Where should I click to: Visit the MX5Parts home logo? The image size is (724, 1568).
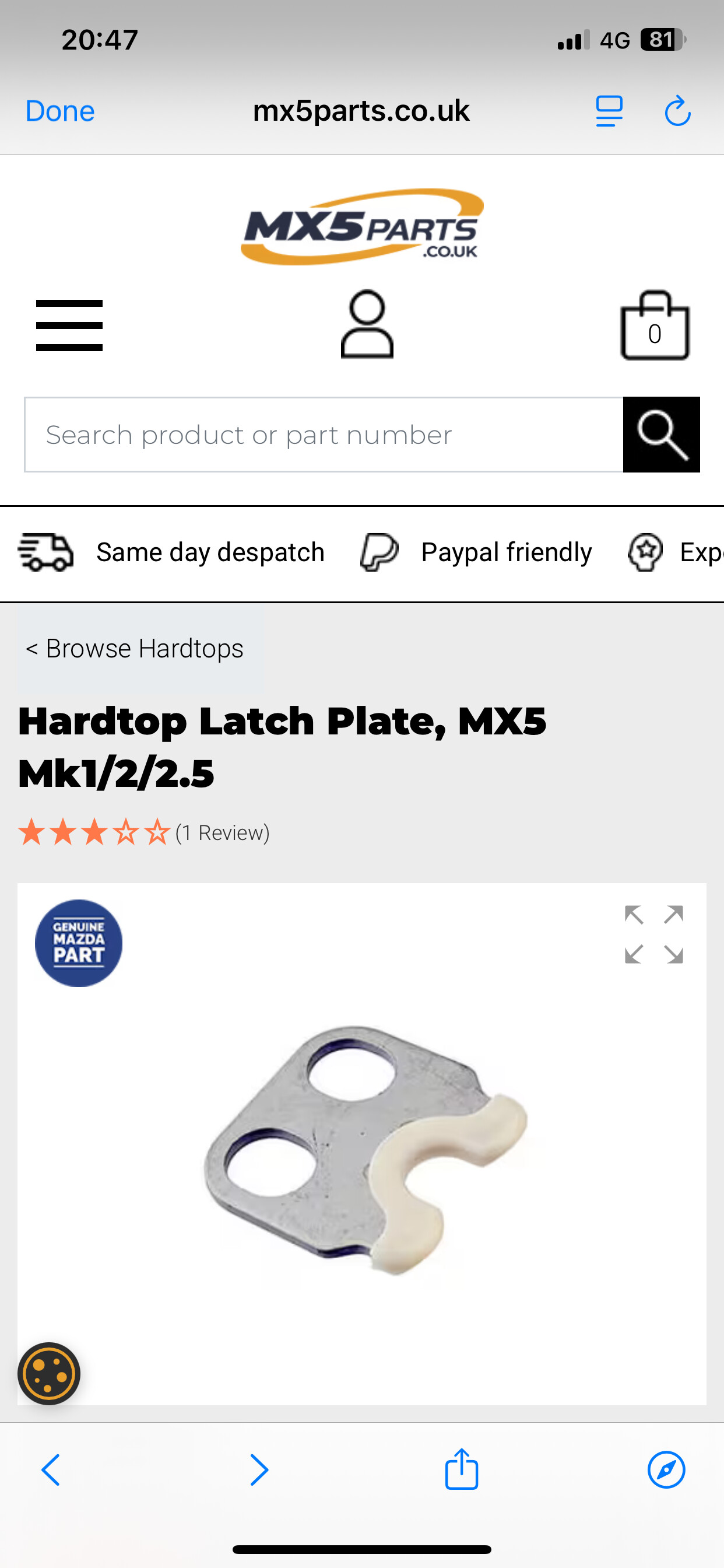pos(362,228)
